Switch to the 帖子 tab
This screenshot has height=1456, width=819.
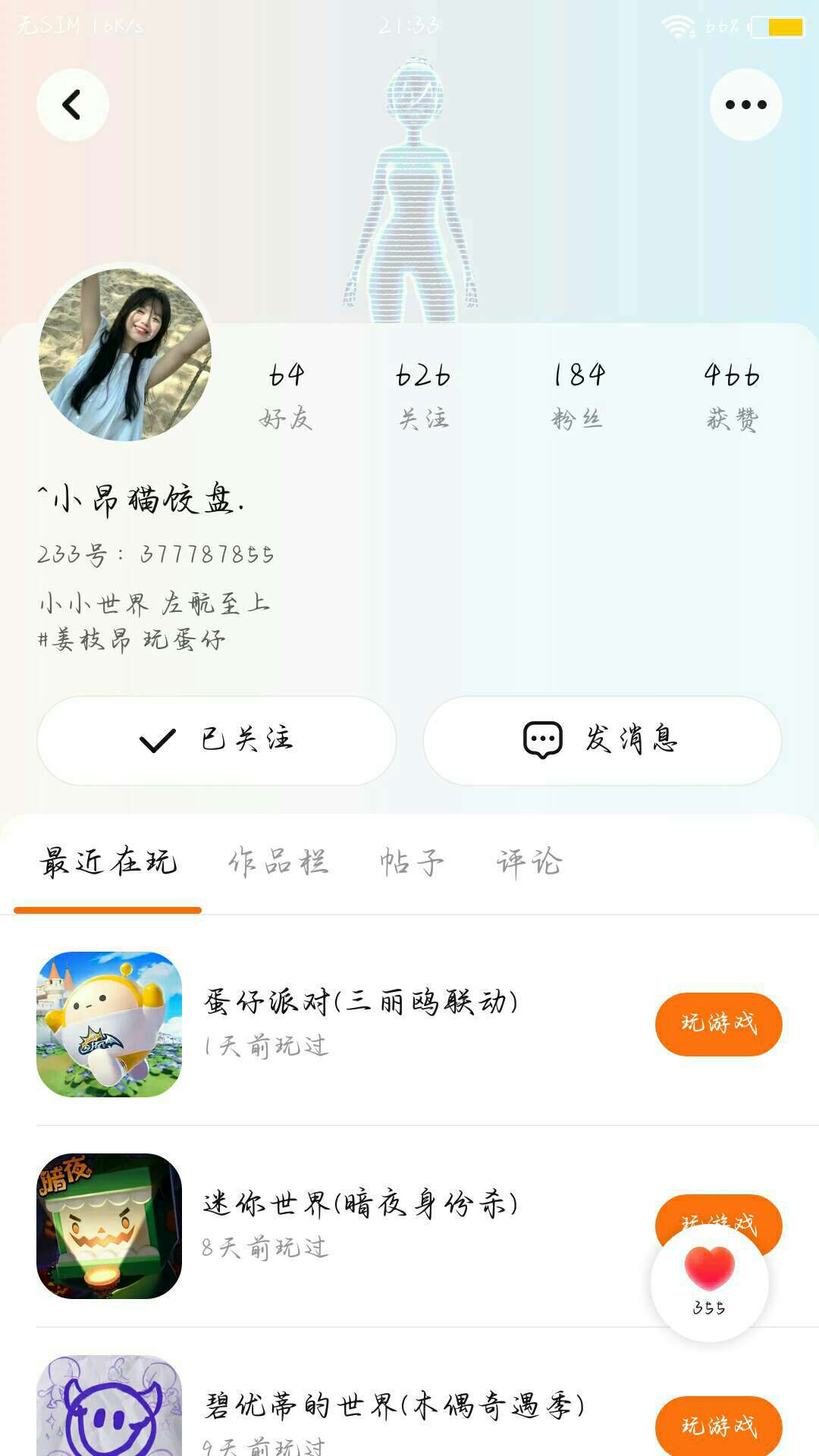(411, 862)
